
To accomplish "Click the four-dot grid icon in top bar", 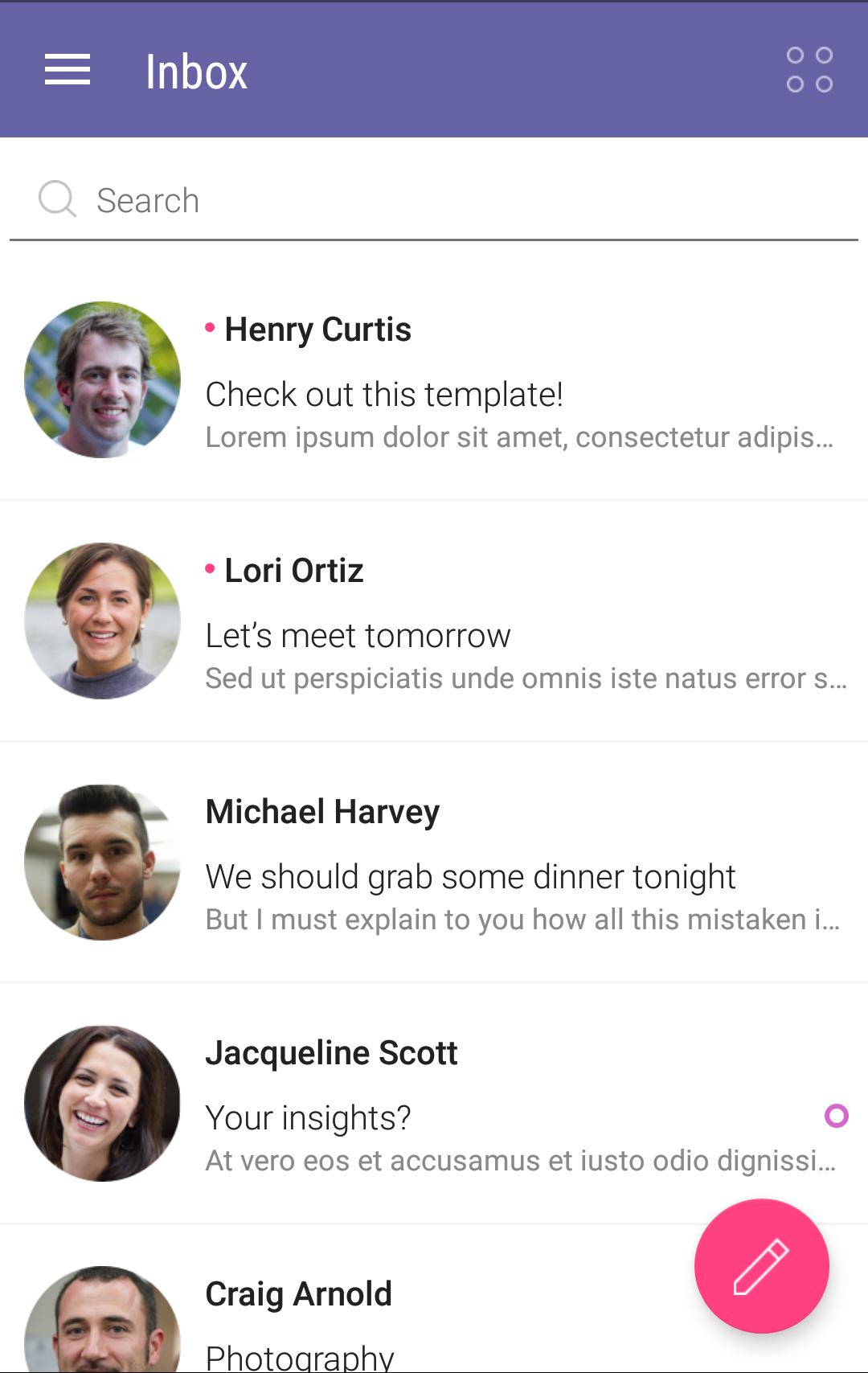I will click(x=809, y=71).
